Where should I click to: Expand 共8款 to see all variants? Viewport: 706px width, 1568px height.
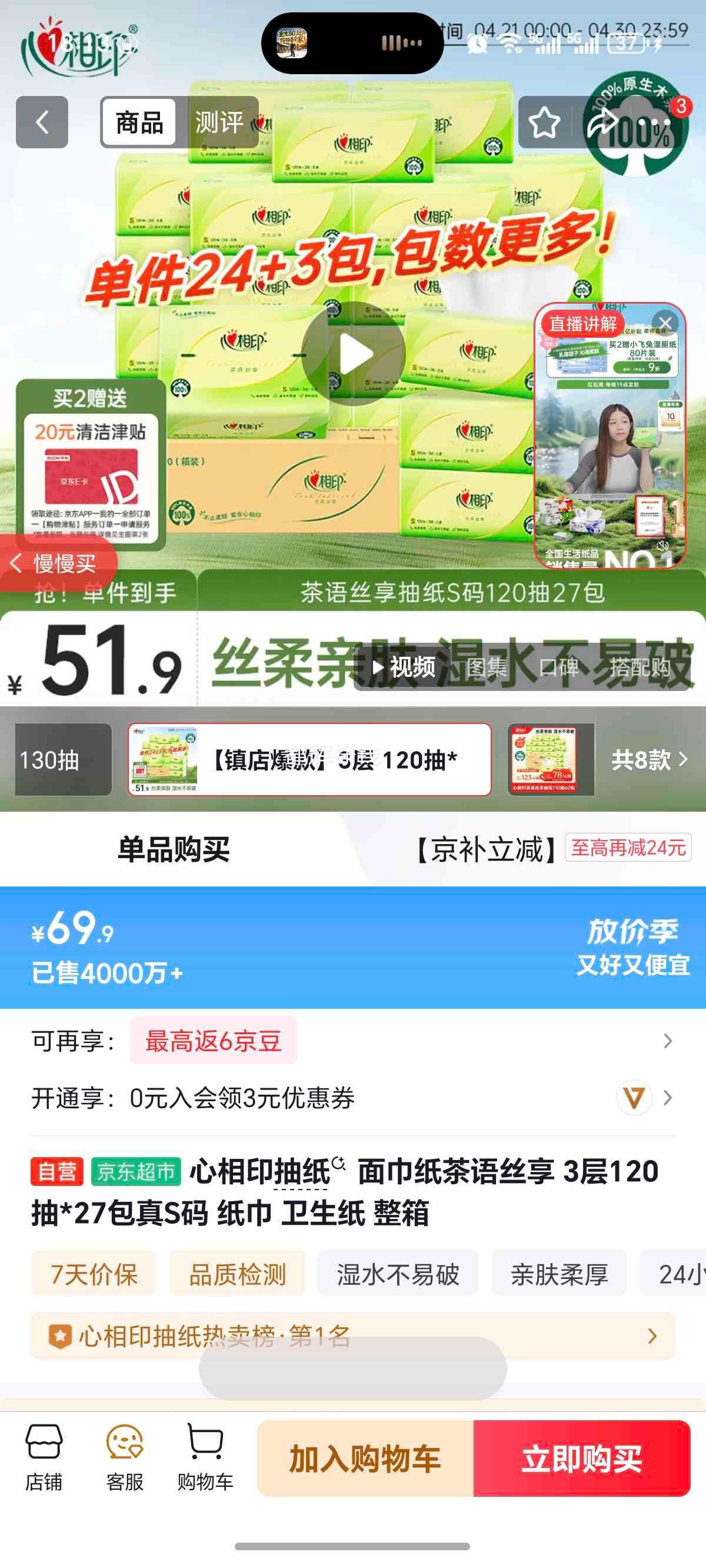pyautogui.click(x=644, y=760)
